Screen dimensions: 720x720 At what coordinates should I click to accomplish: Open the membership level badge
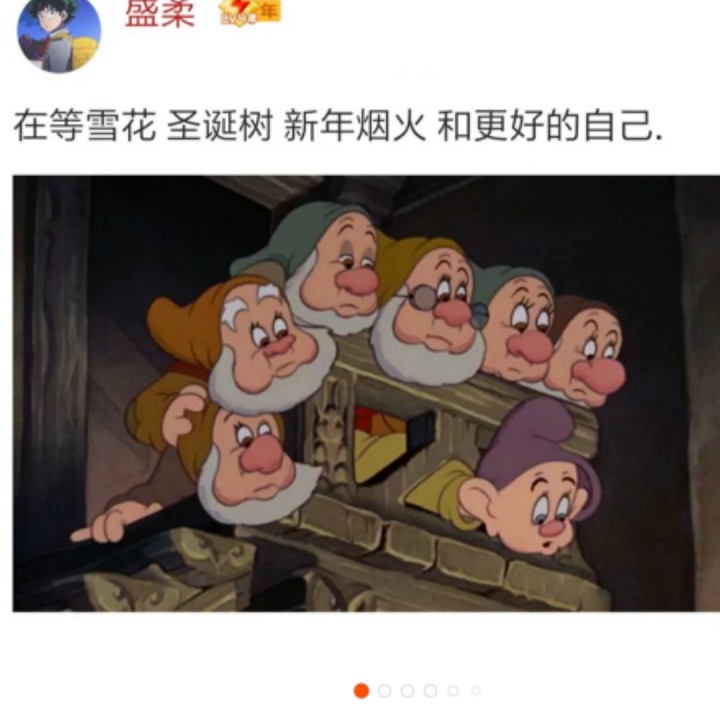[251, 13]
